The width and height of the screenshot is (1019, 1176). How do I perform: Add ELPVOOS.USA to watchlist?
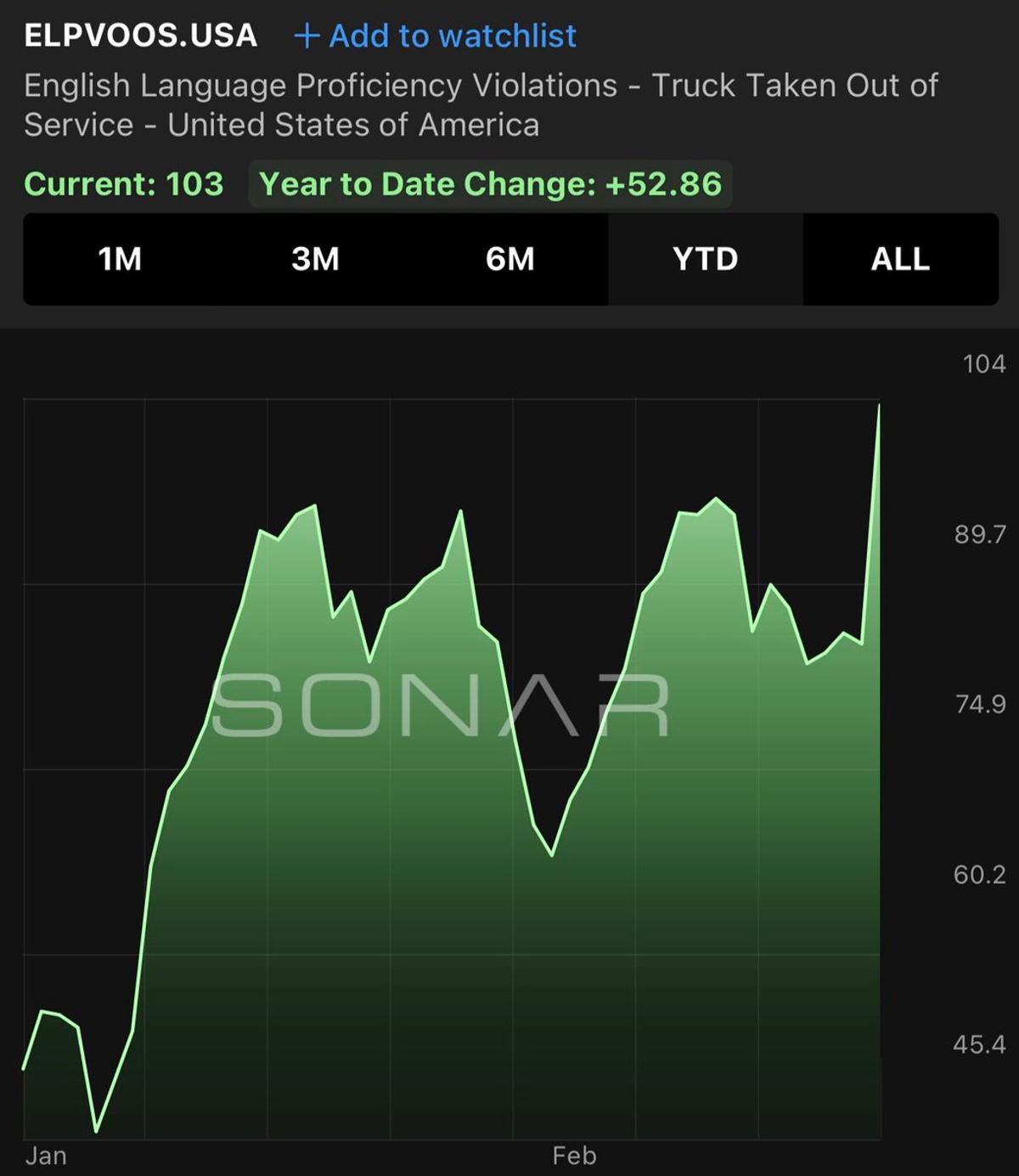coord(436,36)
